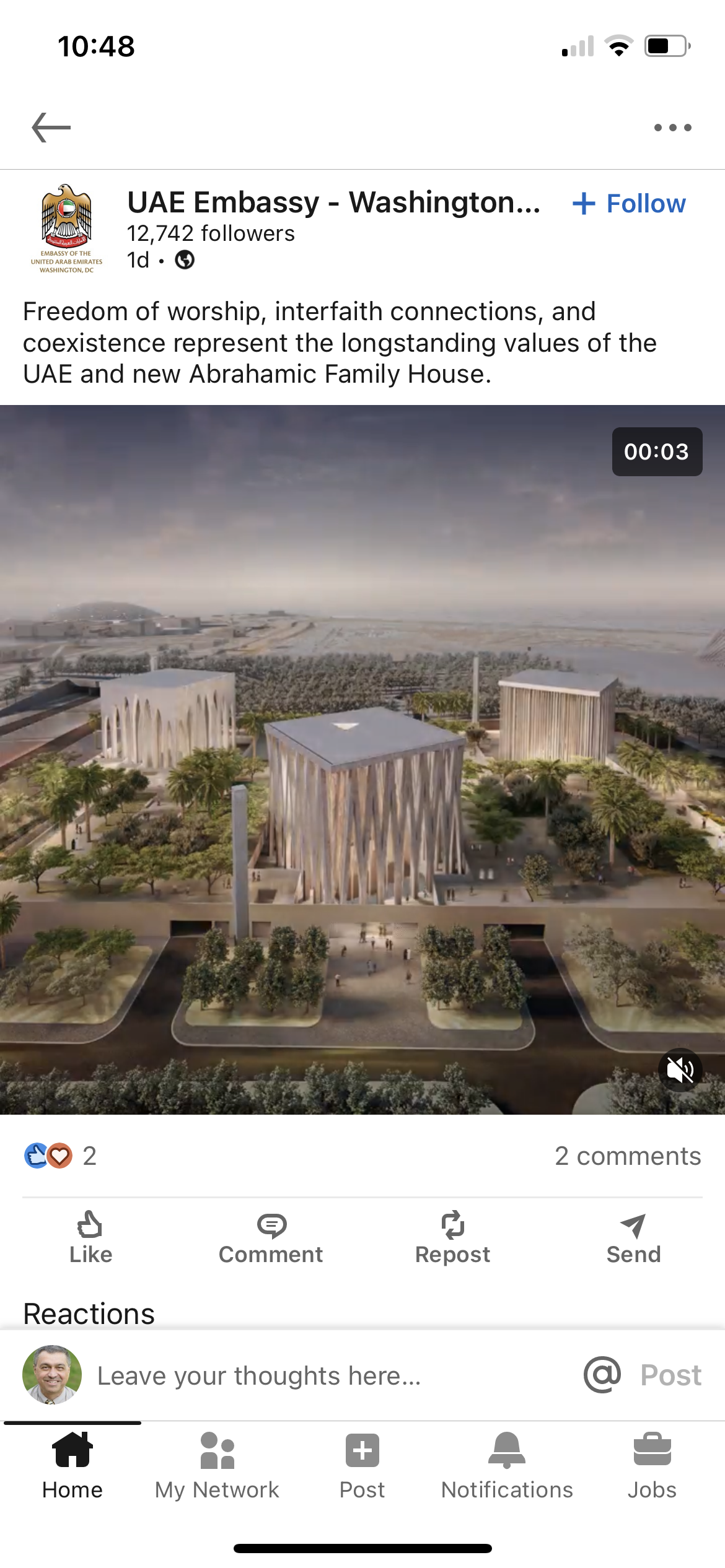725x1568 pixels.
Task: Switch to the My Network tab
Action: point(217,1465)
